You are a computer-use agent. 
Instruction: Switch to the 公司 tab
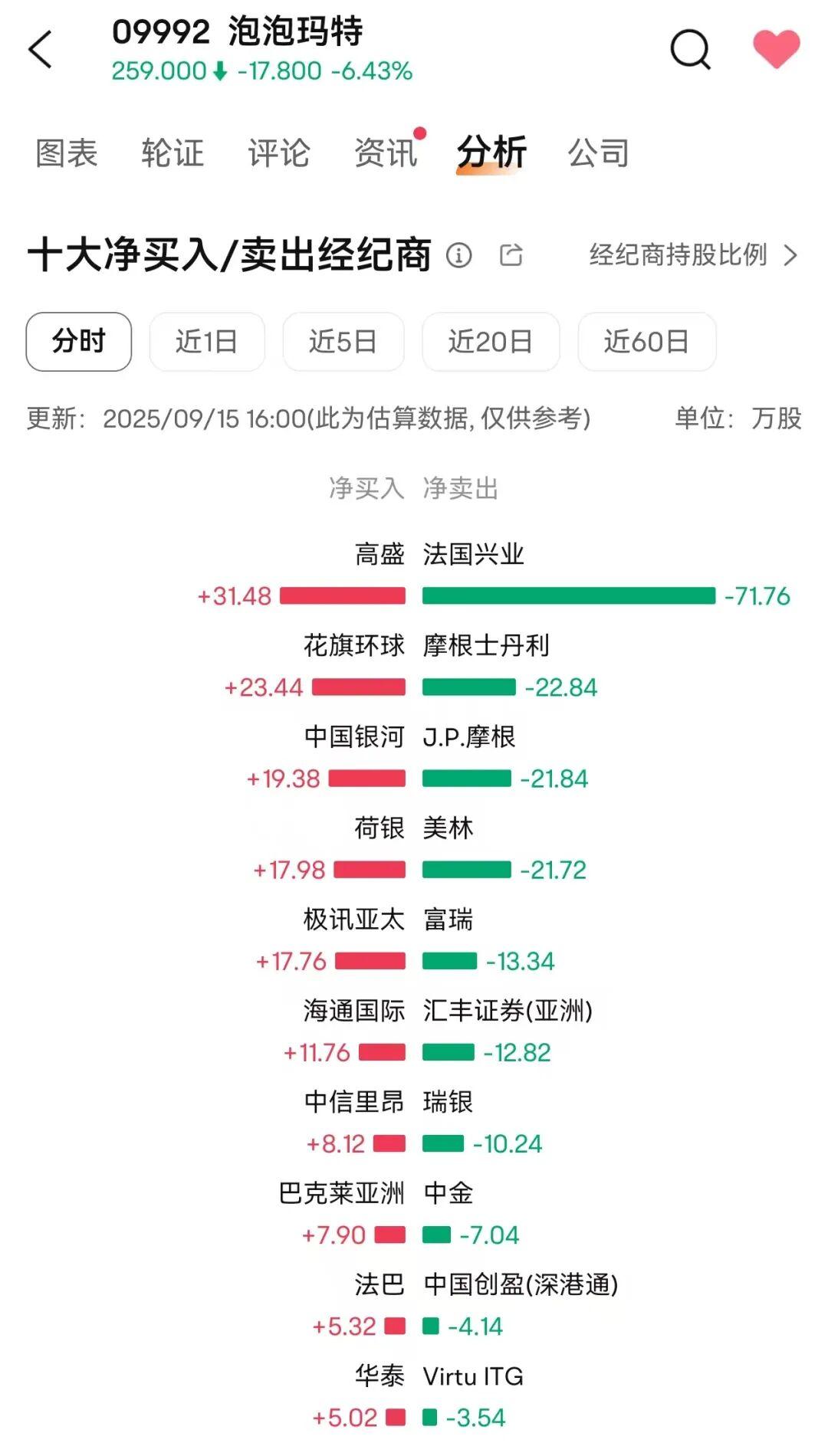coord(598,152)
